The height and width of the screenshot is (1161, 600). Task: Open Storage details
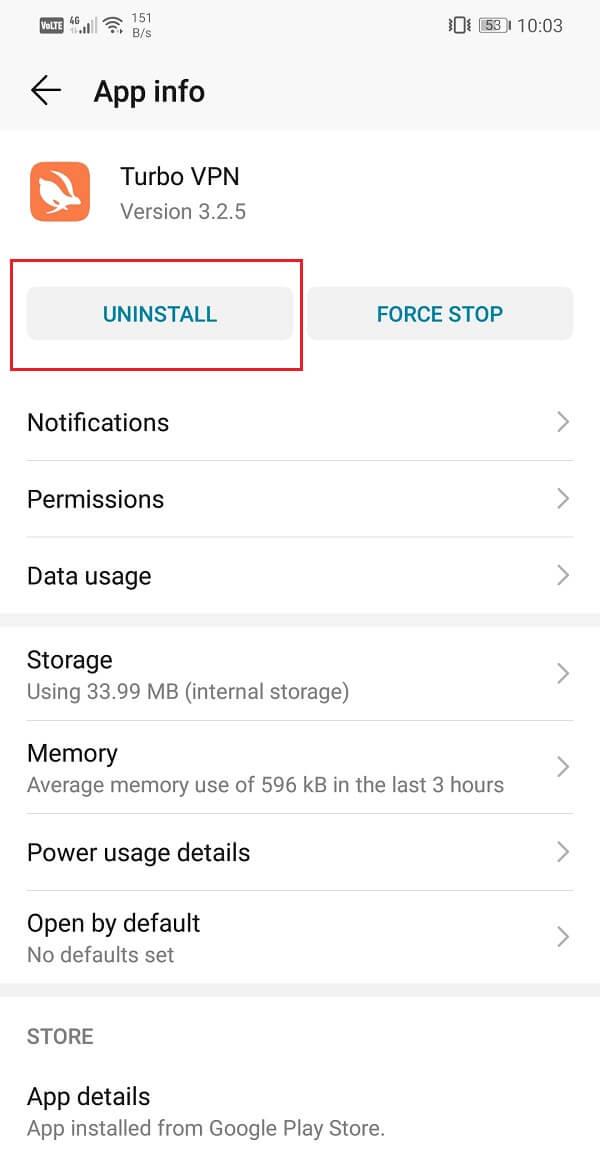[298, 674]
